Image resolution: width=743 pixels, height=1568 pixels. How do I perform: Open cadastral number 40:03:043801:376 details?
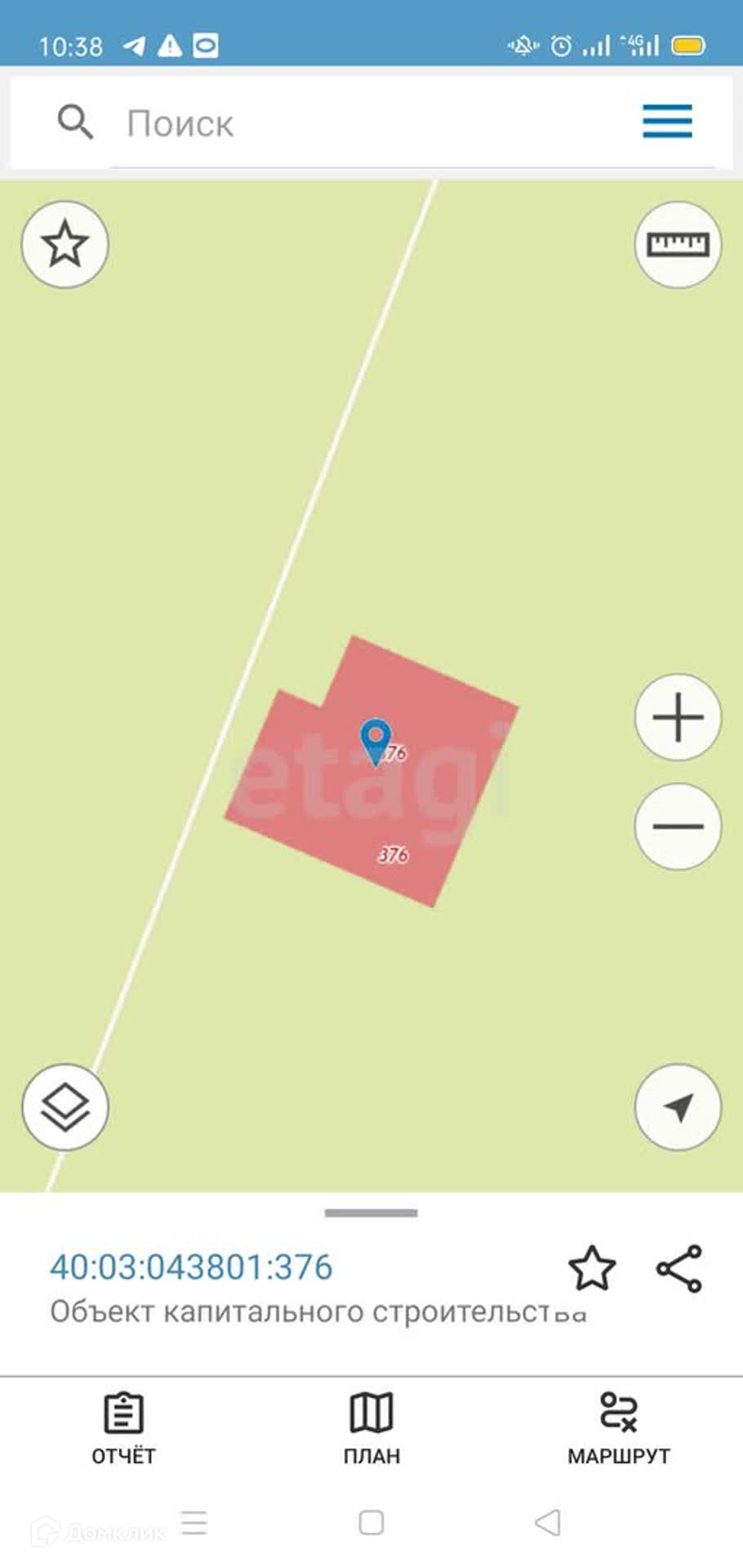191,1267
